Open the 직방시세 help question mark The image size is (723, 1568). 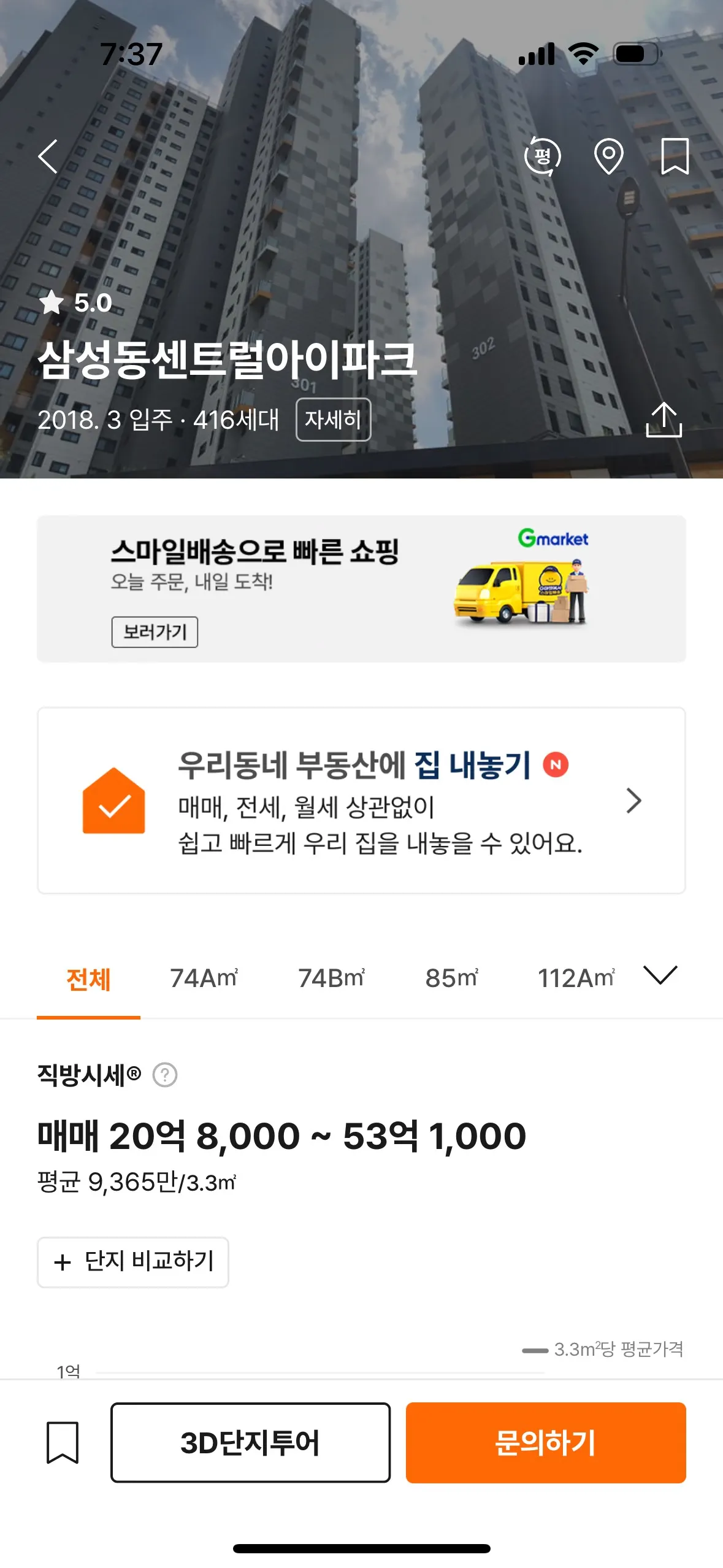[165, 1075]
